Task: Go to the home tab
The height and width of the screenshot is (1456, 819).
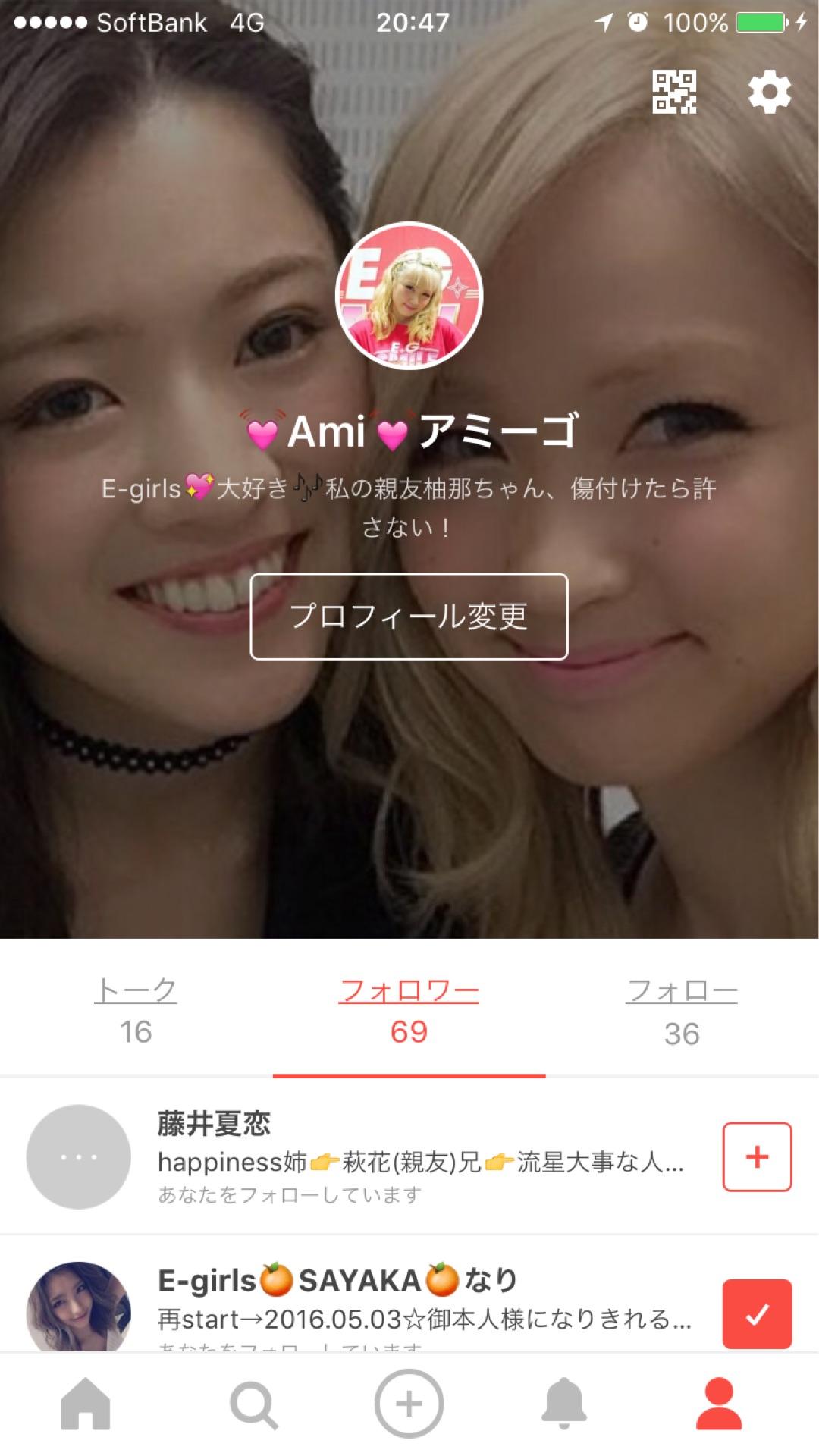Action: pos(86,1403)
